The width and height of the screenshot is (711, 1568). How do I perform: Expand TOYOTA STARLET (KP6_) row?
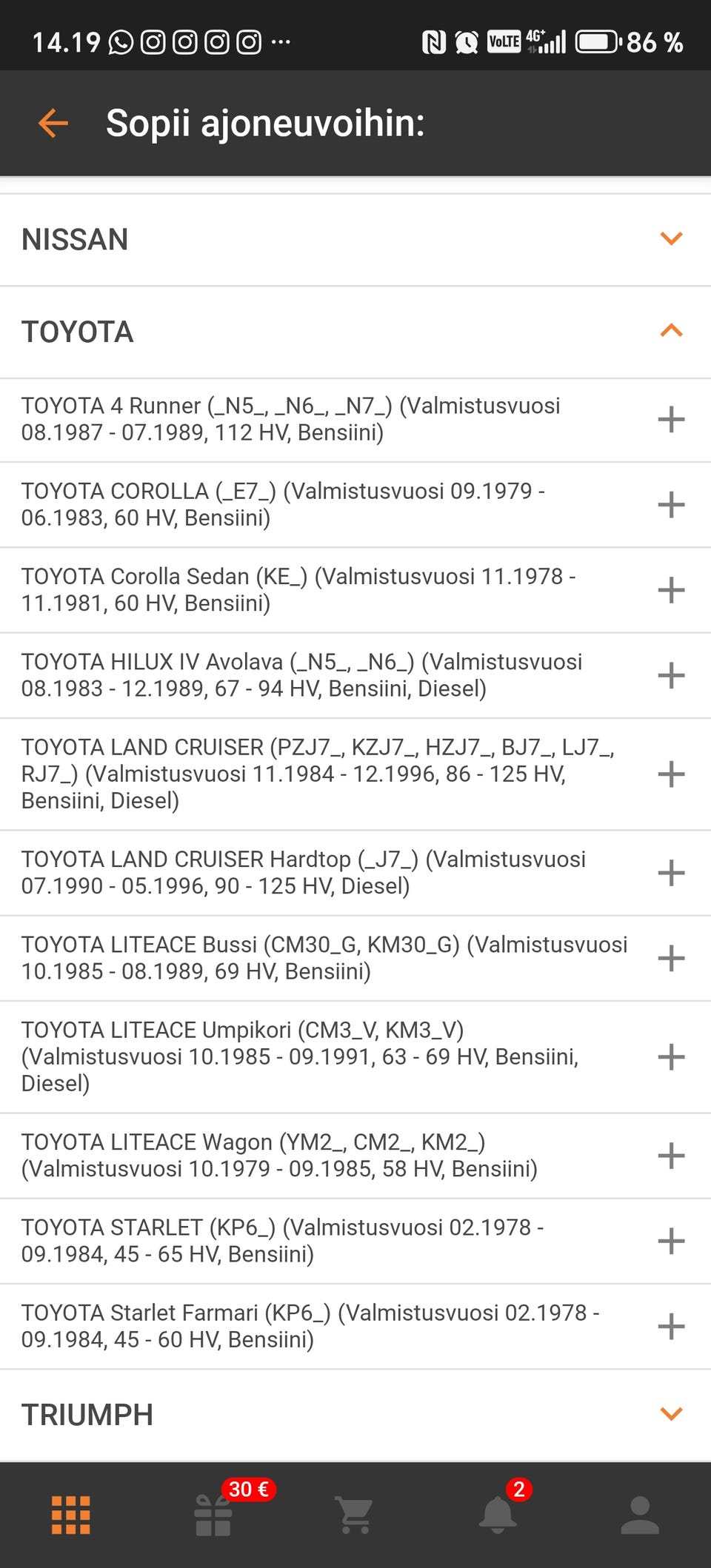(x=670, y=1241)
